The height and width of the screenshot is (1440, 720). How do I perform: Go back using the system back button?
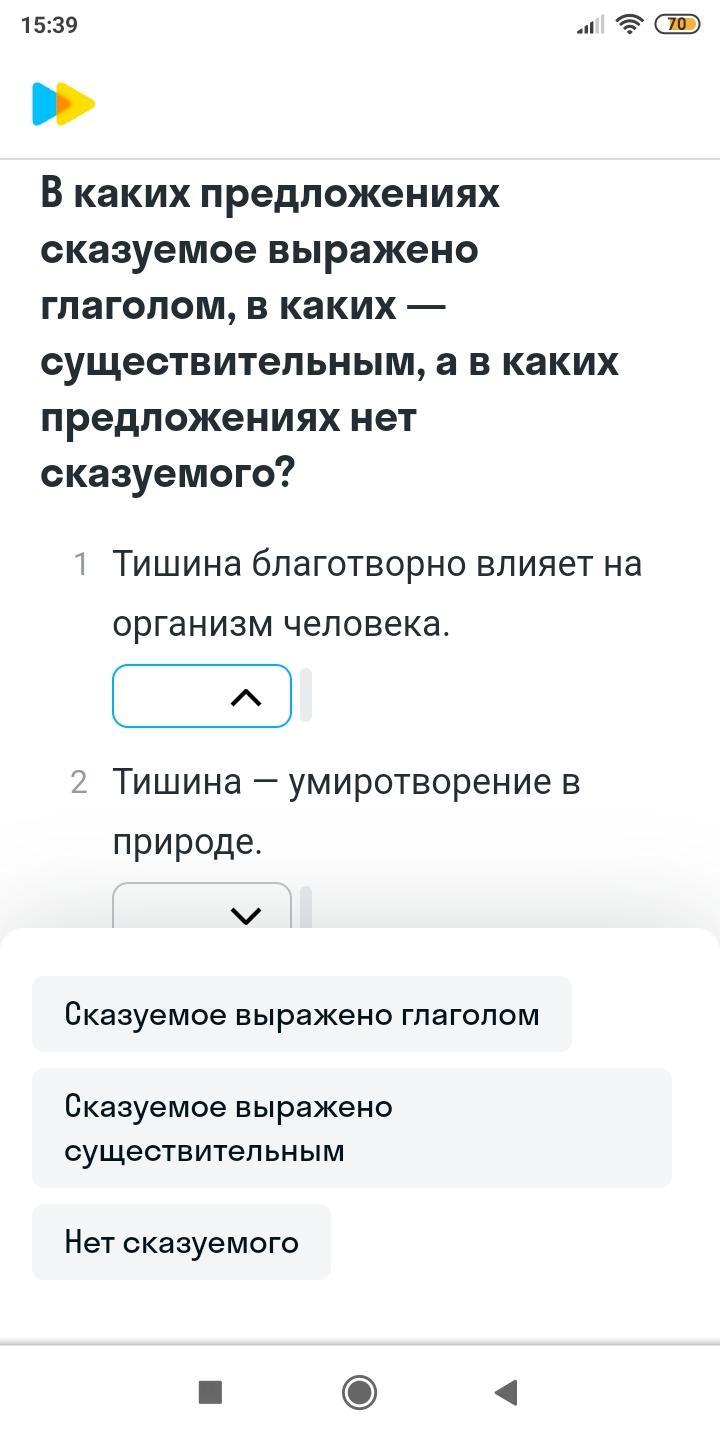coord(506,1392)
